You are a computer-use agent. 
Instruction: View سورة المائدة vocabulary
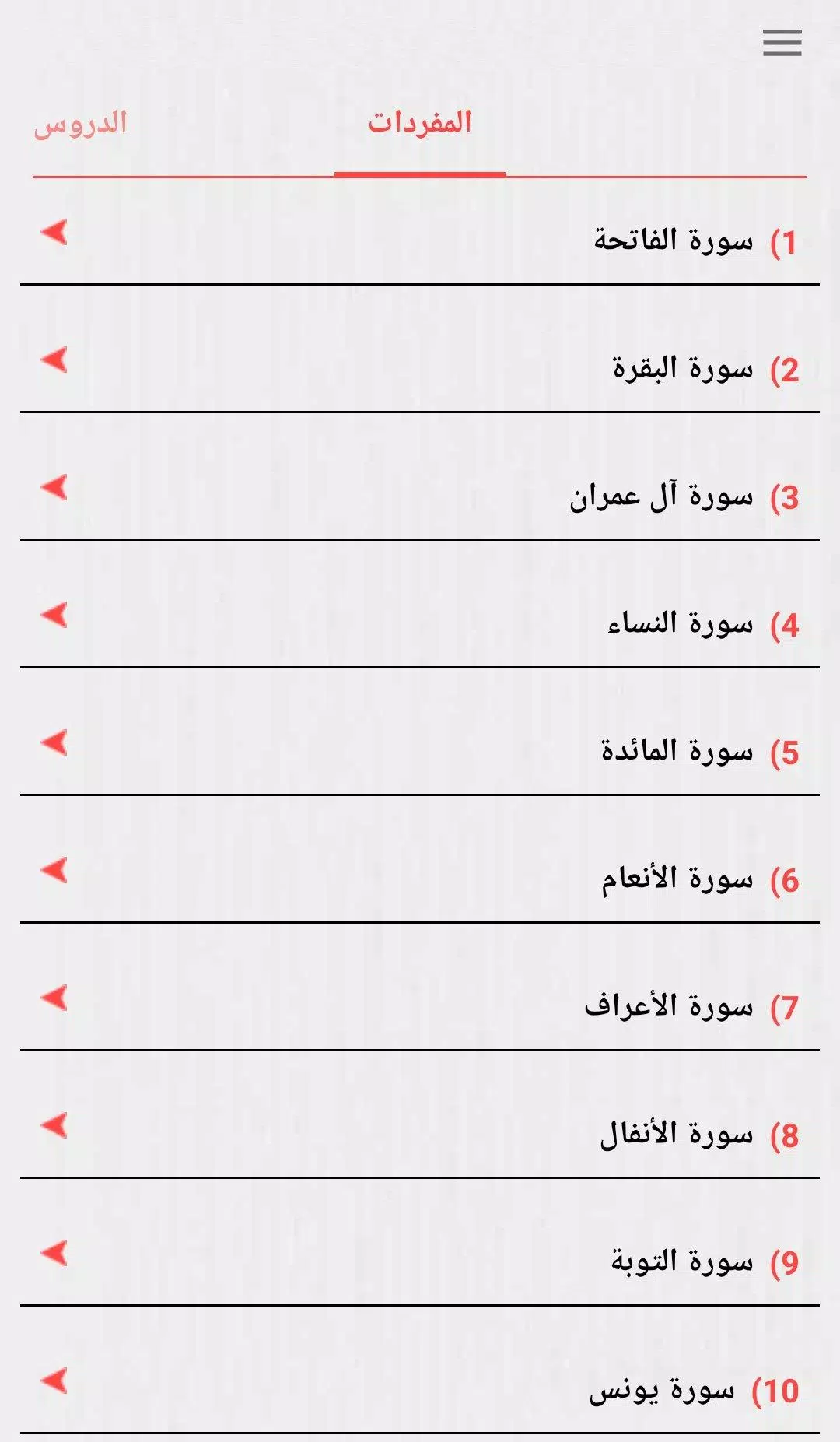677,751
